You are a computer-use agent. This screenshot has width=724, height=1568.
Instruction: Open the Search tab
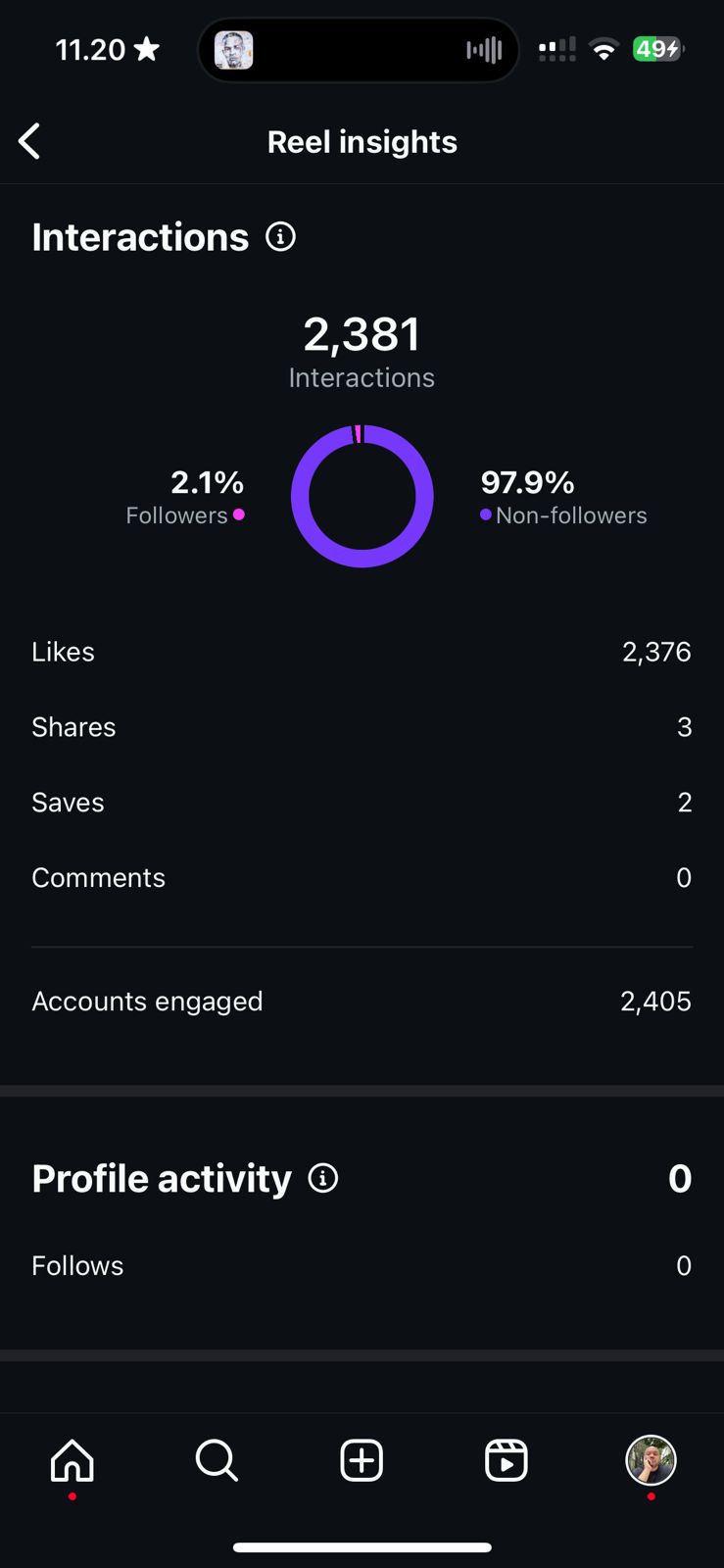[217, 1460]
